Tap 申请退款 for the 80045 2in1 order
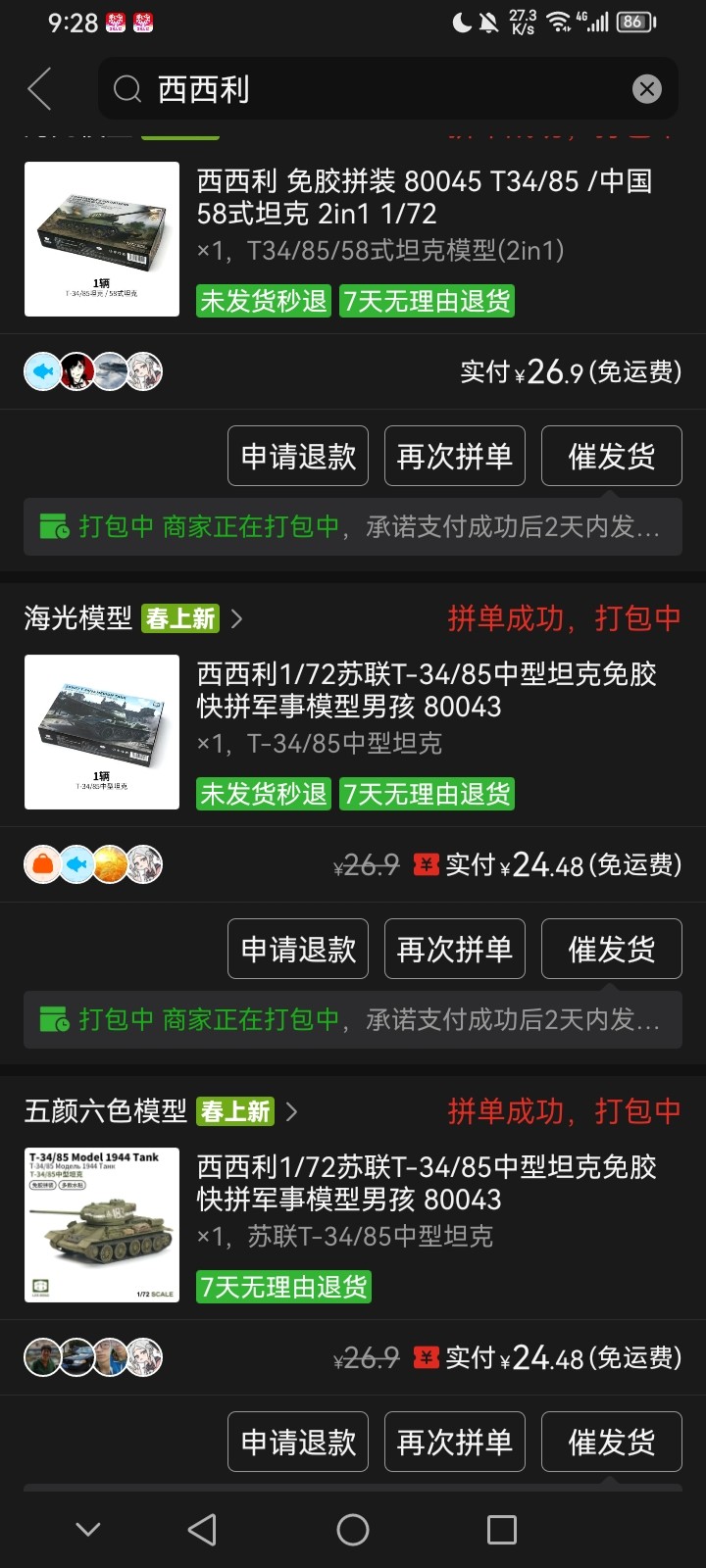 298,456
